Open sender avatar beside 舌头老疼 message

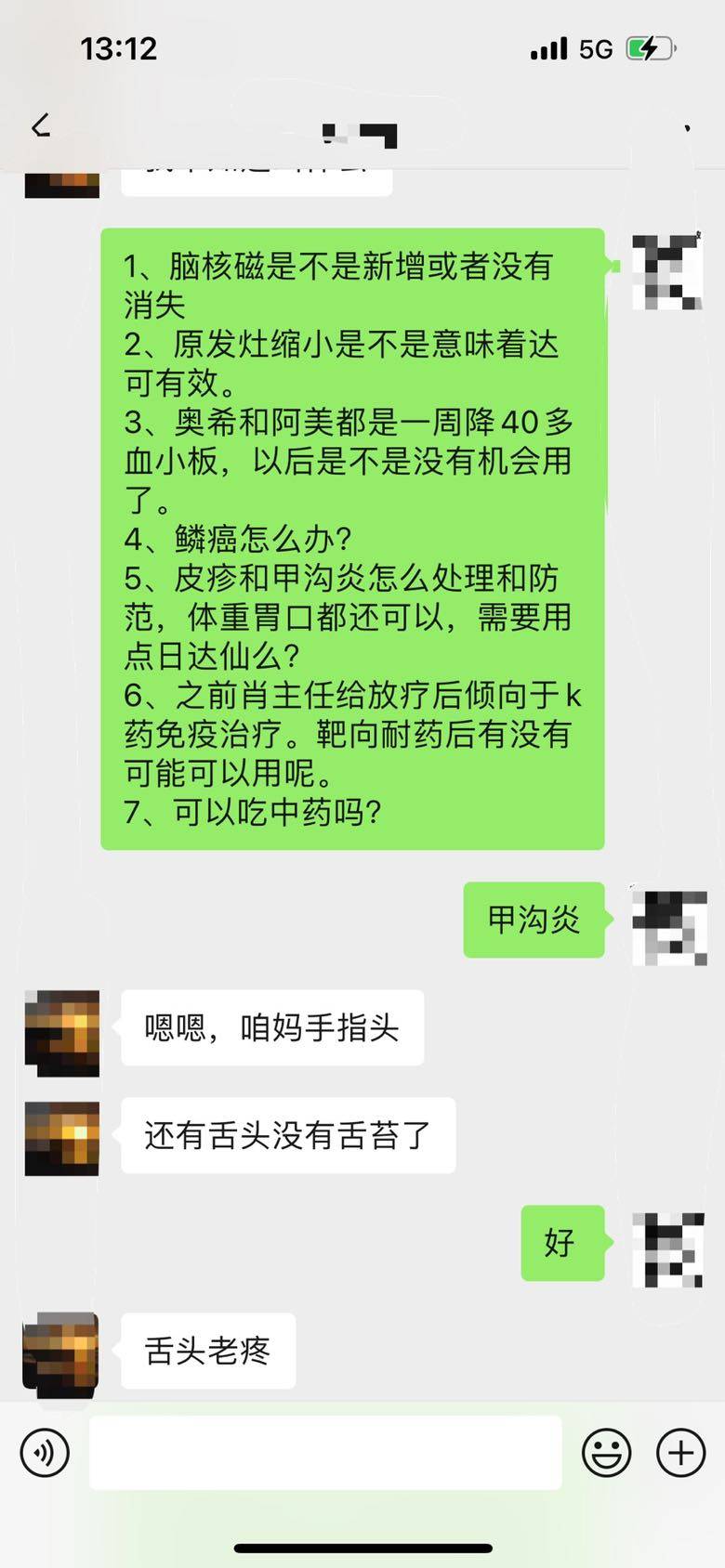click(61, 1354)
